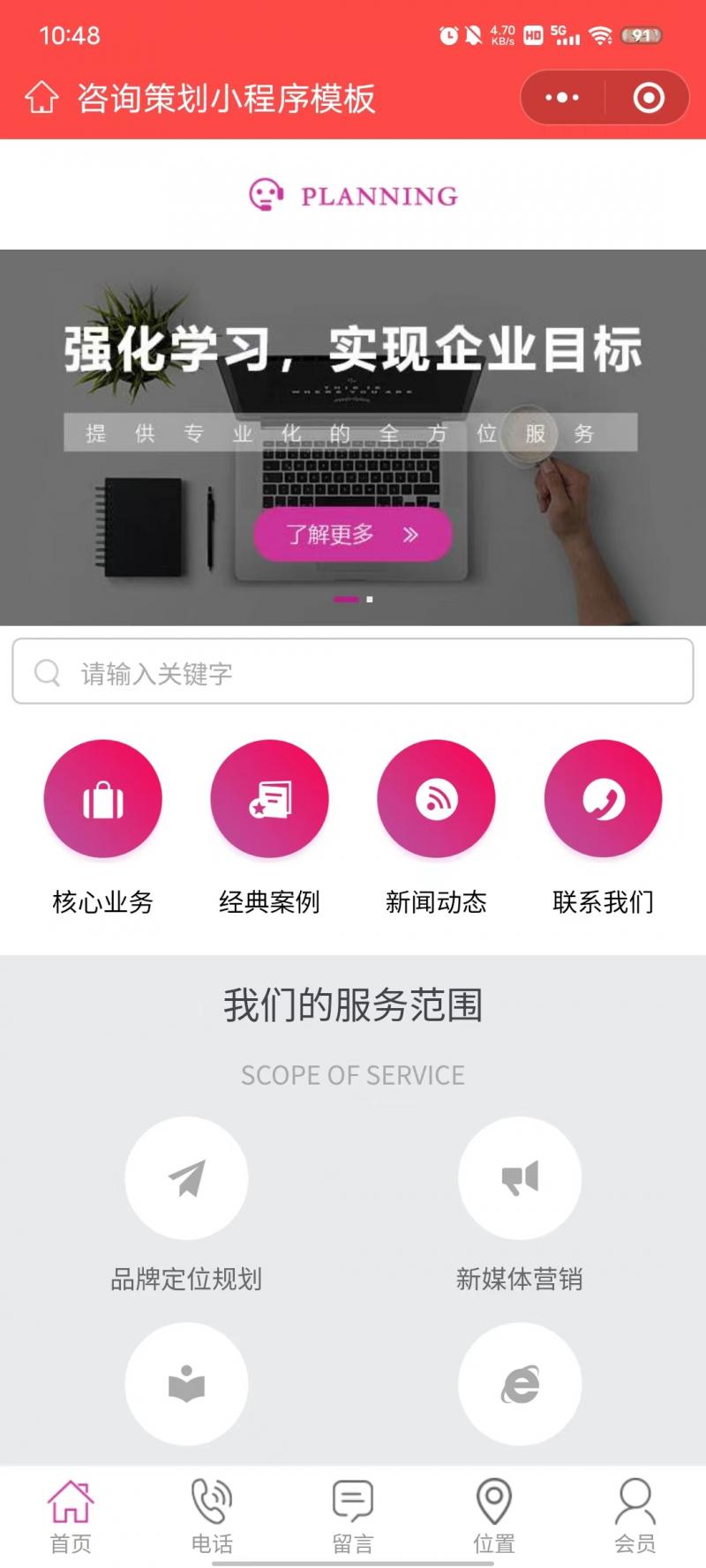Jump to the second banner slide indicator
Image resolution: width=706 pixels, height=1568 pixels.
(370, 600)
